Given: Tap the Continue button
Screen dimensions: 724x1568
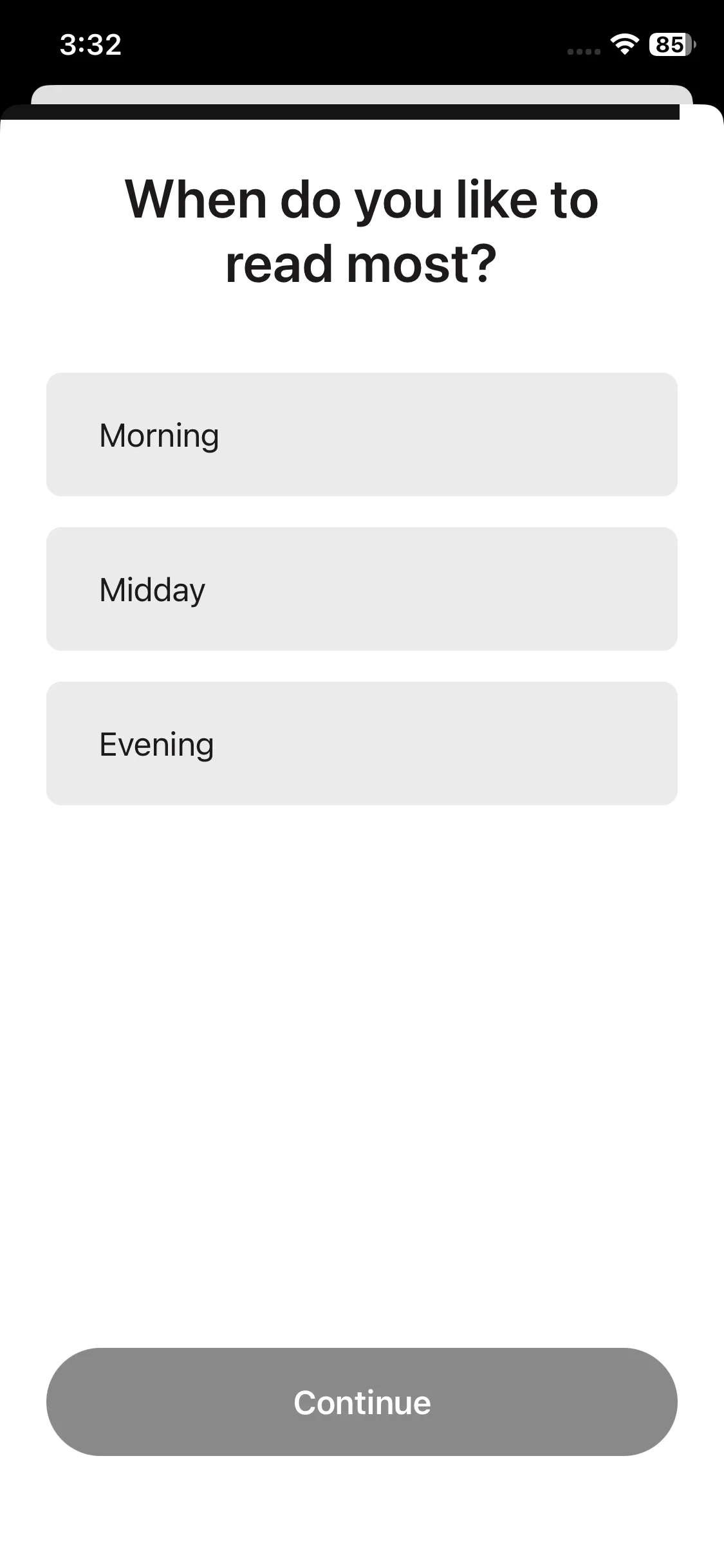Looking at the screenshot, I should click(362, 1402).
